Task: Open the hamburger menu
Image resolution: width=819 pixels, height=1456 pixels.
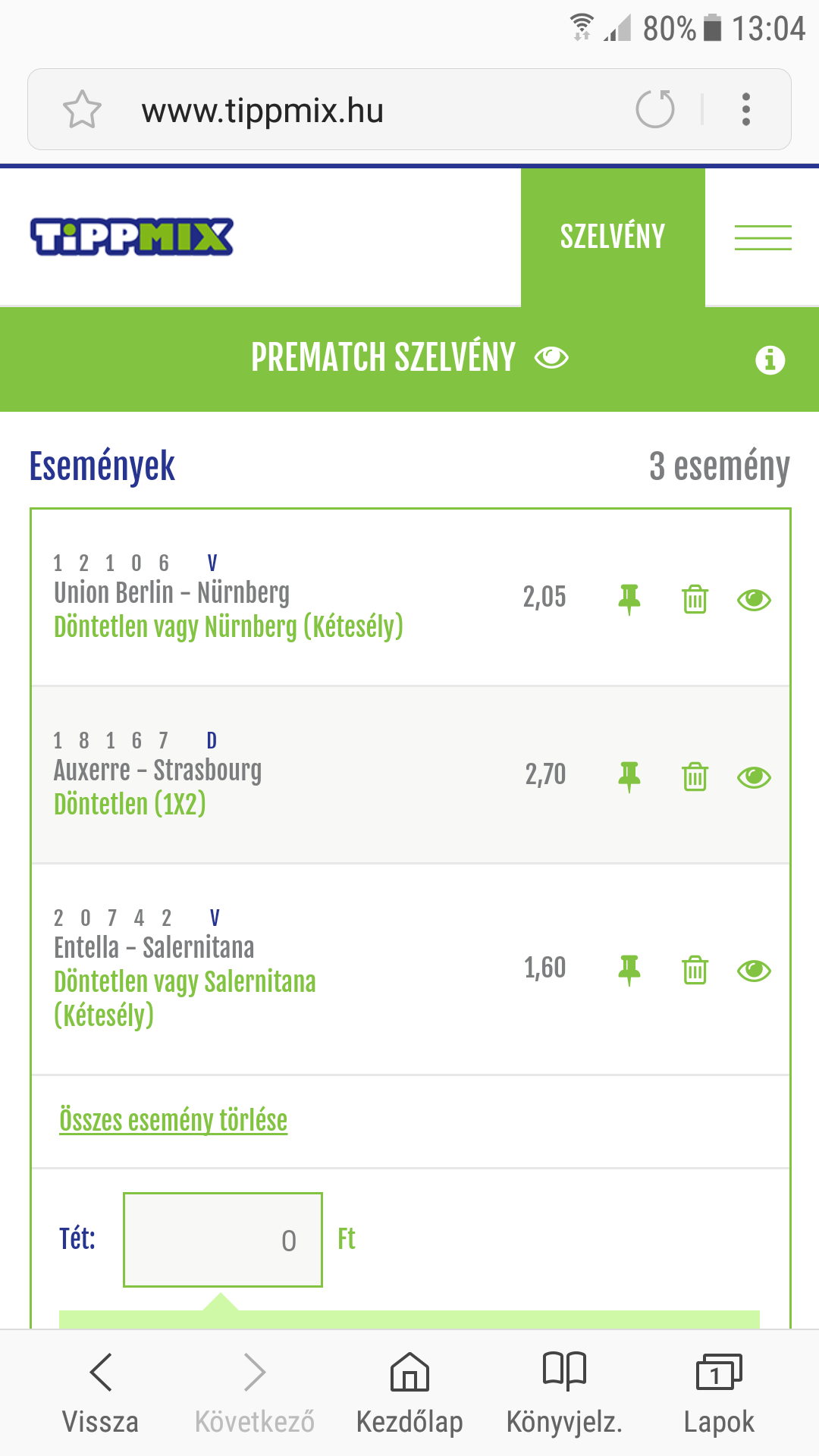Action: (x=762, y=237)
